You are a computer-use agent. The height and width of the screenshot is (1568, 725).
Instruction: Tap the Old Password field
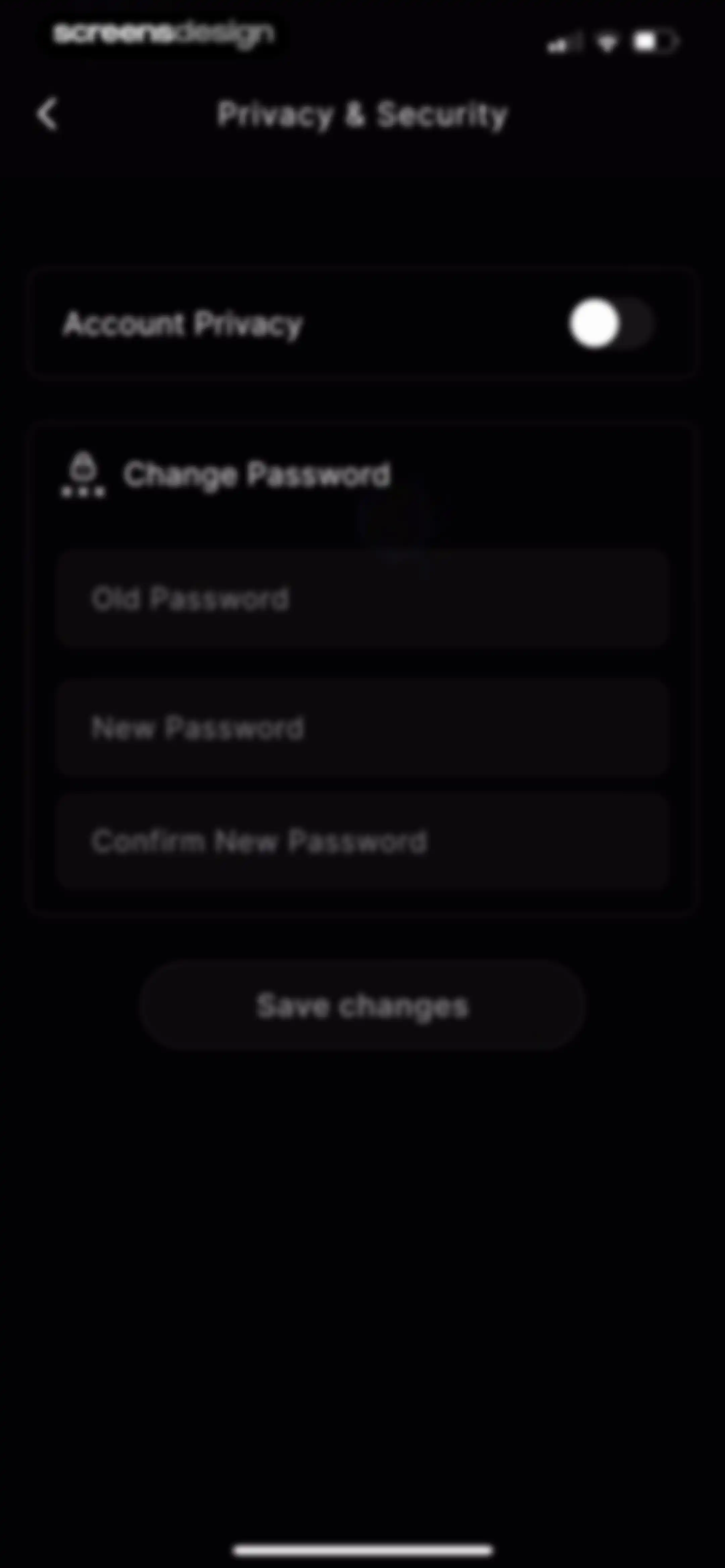coord(363,598)
